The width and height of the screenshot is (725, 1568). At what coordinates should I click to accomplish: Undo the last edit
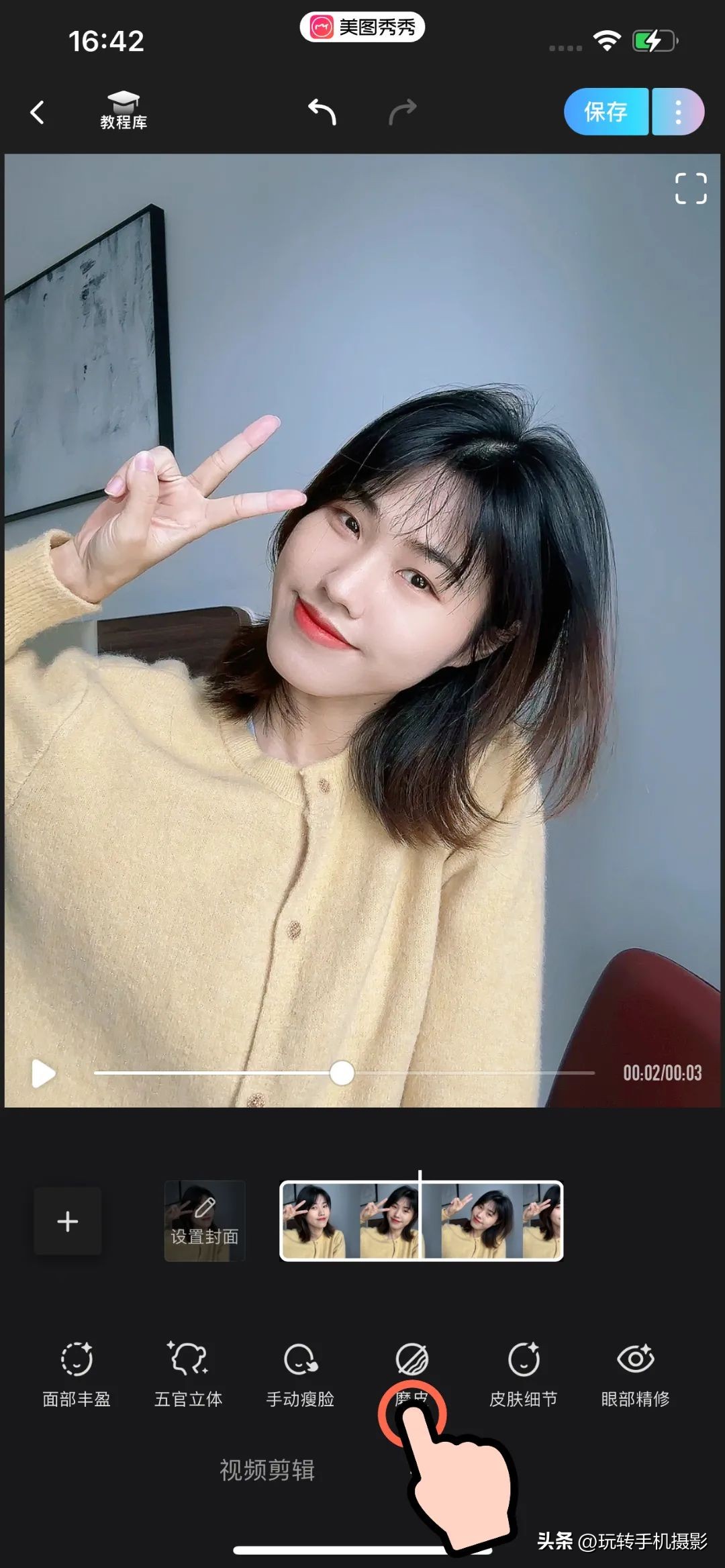pyautogui.click(x=322, y=112)
